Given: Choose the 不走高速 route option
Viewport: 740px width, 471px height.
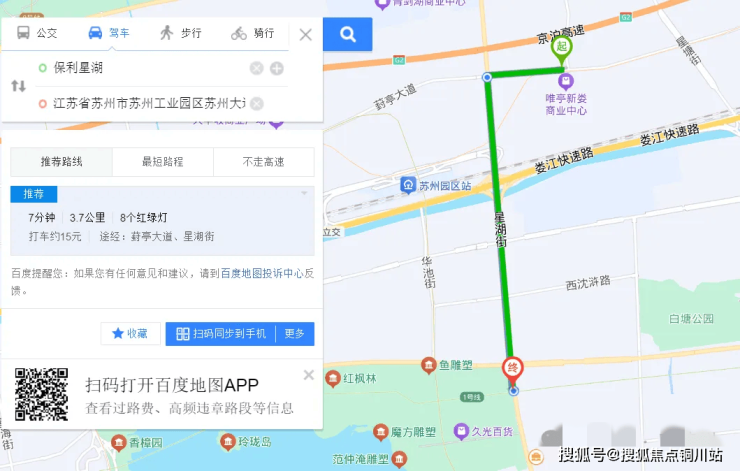Looking at the screenshot, I should (263, 161).
